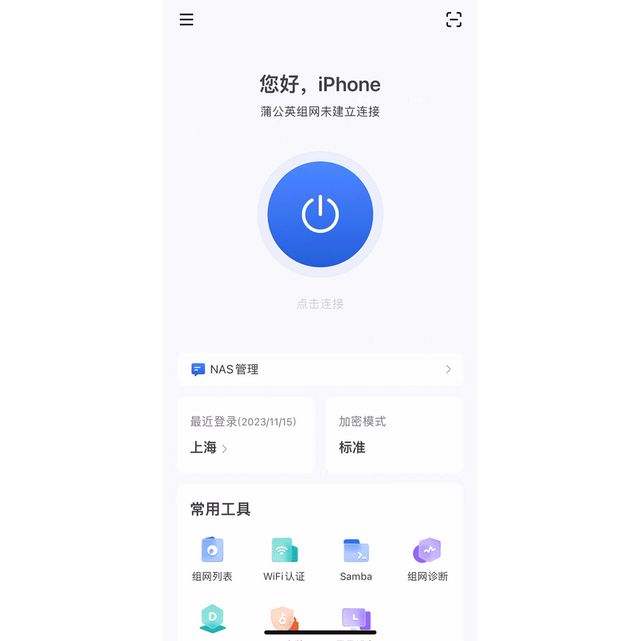This screenshot has height=641, width=640.
Task: Open the hamburger menu
Action: pos(186,20)
